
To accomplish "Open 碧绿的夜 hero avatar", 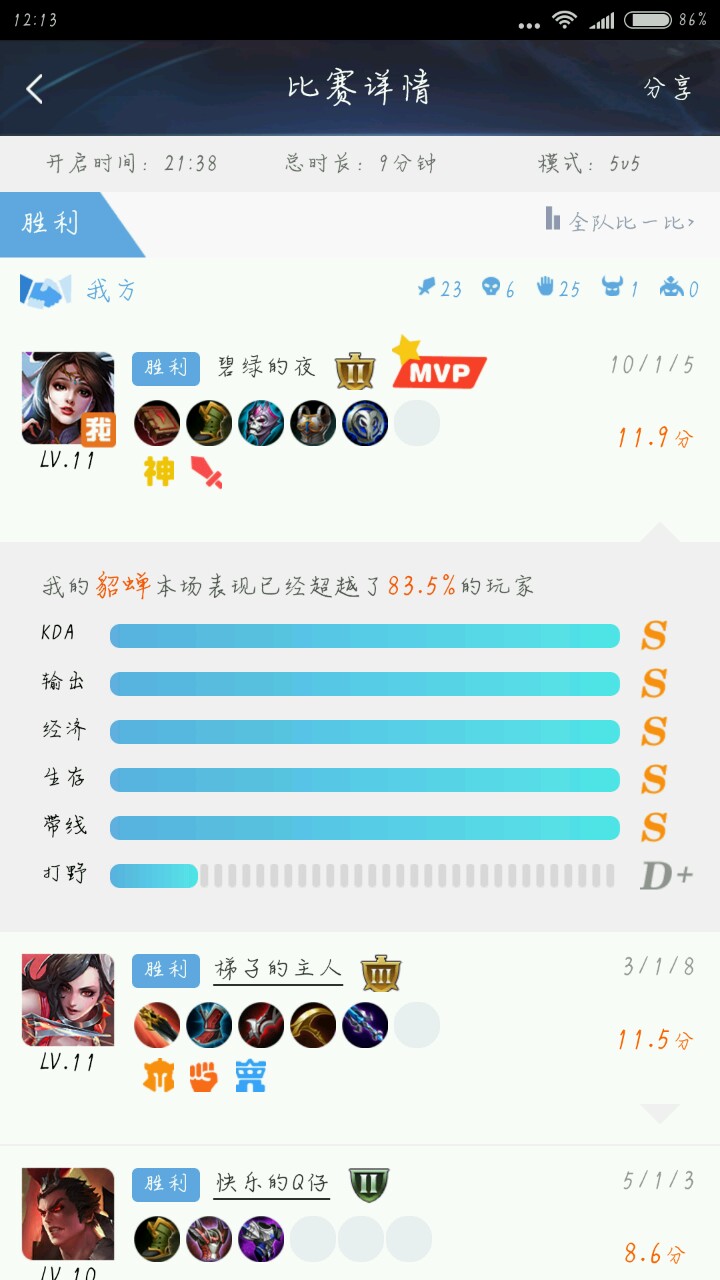I will [68, 398].
